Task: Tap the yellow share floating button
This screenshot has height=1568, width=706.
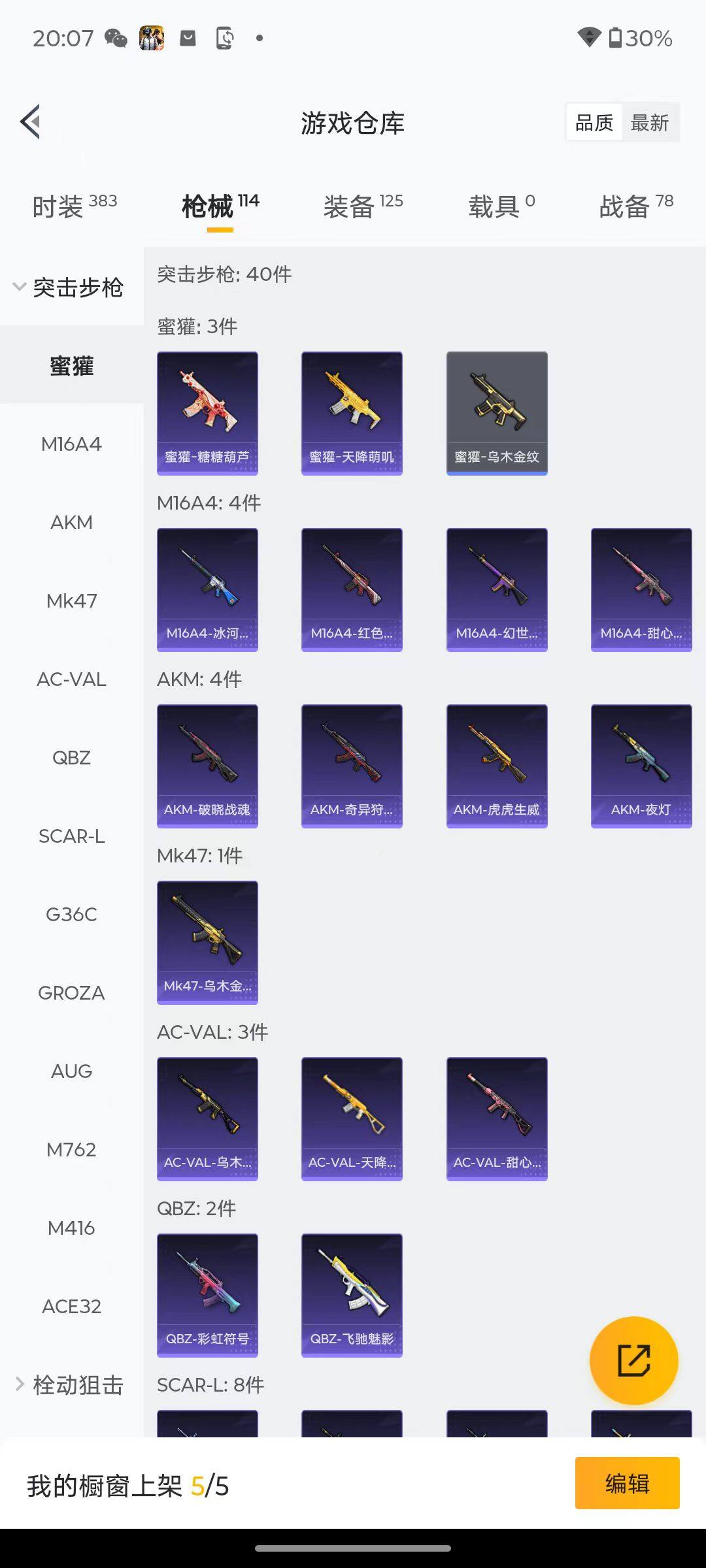Action: [633, 1361]
